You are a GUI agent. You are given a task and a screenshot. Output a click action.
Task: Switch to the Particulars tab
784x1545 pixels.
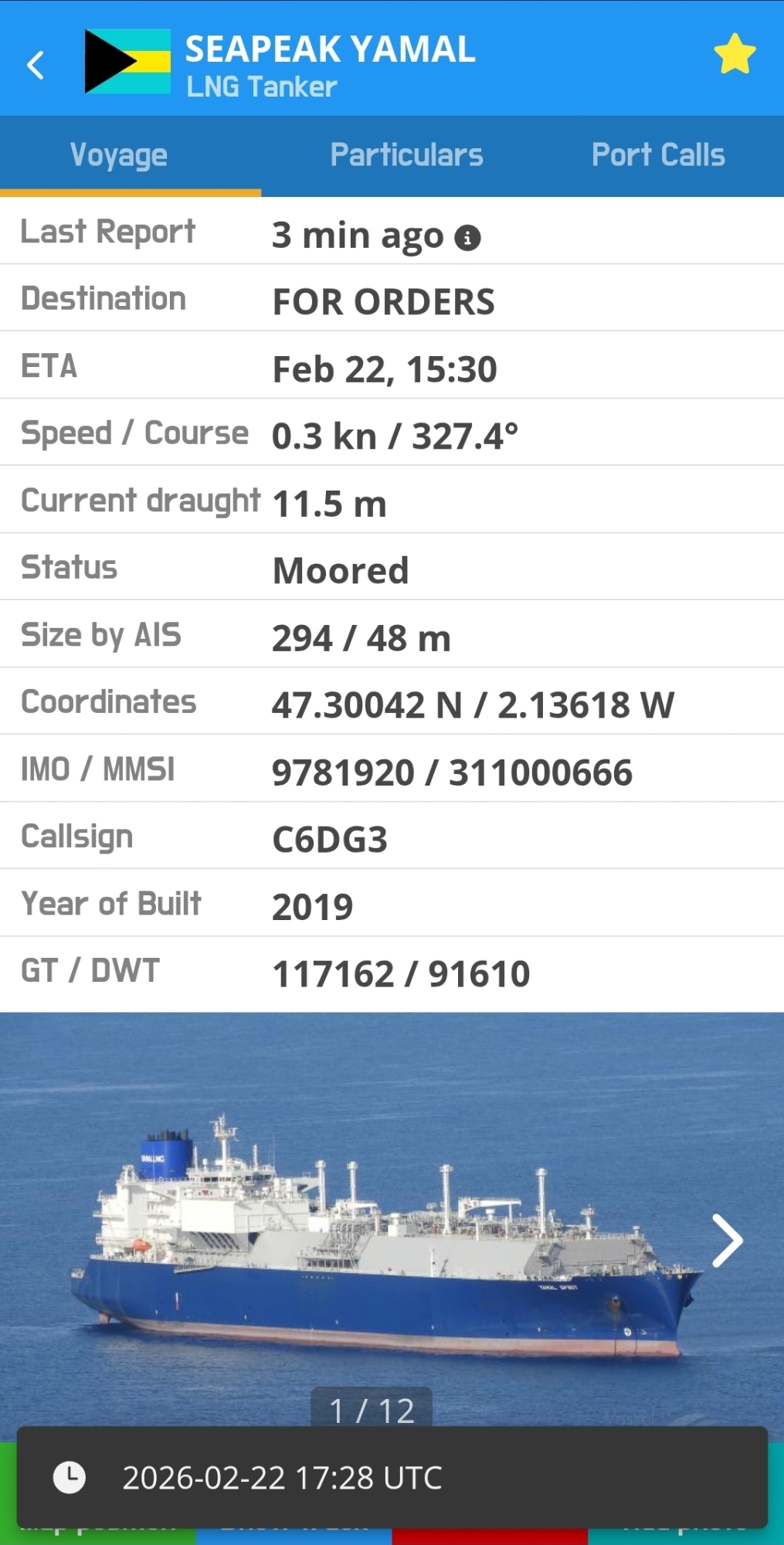pyautogui.click(x=406, y=155)
